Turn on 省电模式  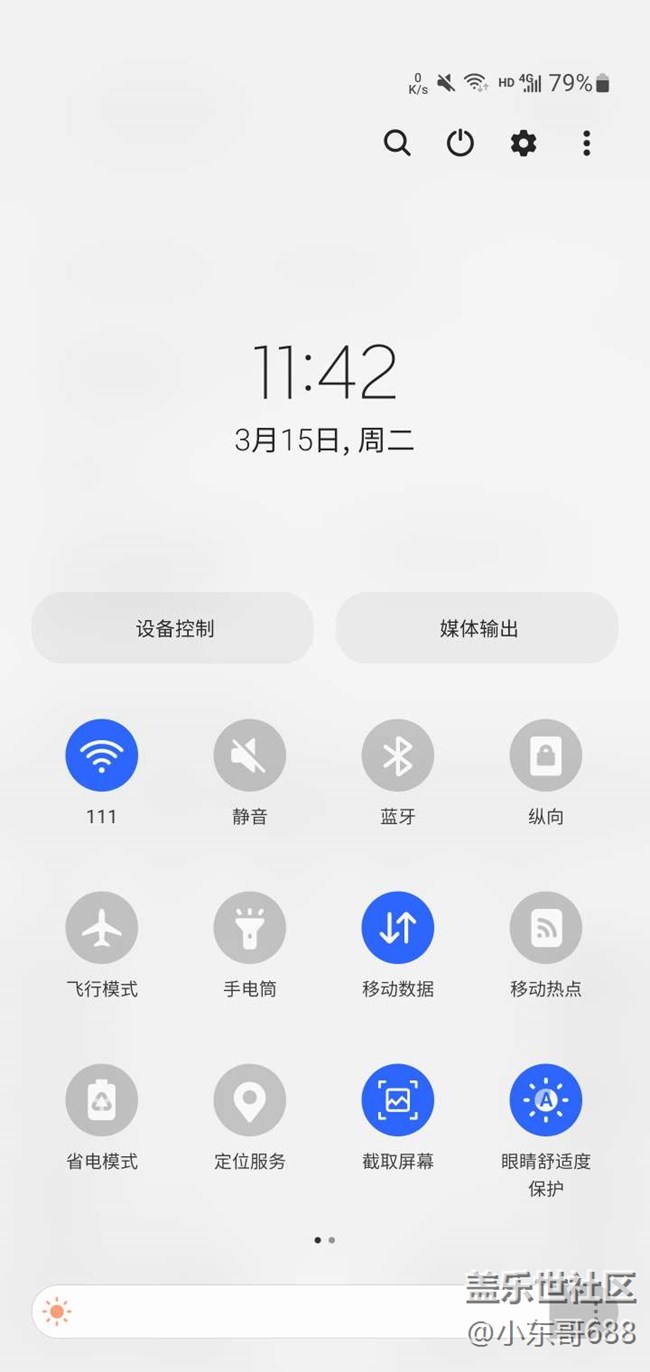101,1100
